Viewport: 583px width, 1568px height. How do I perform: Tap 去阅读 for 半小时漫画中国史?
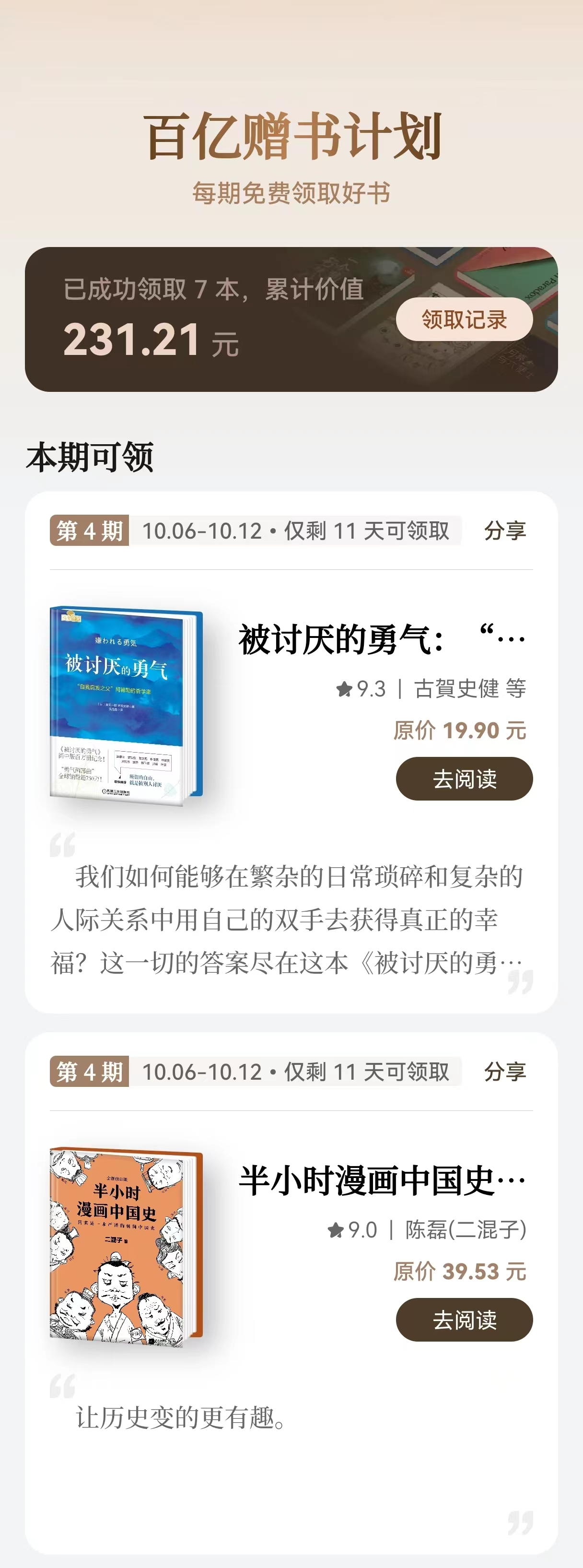[464, 1319]
